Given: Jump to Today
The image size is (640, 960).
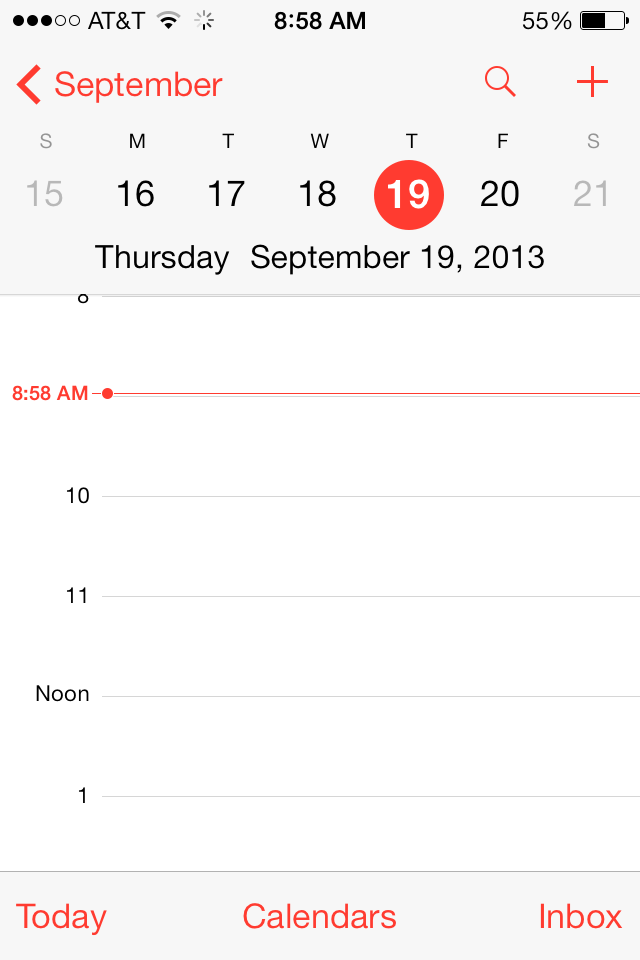Looking at the screenshot, I should click(x=61, y=916).
